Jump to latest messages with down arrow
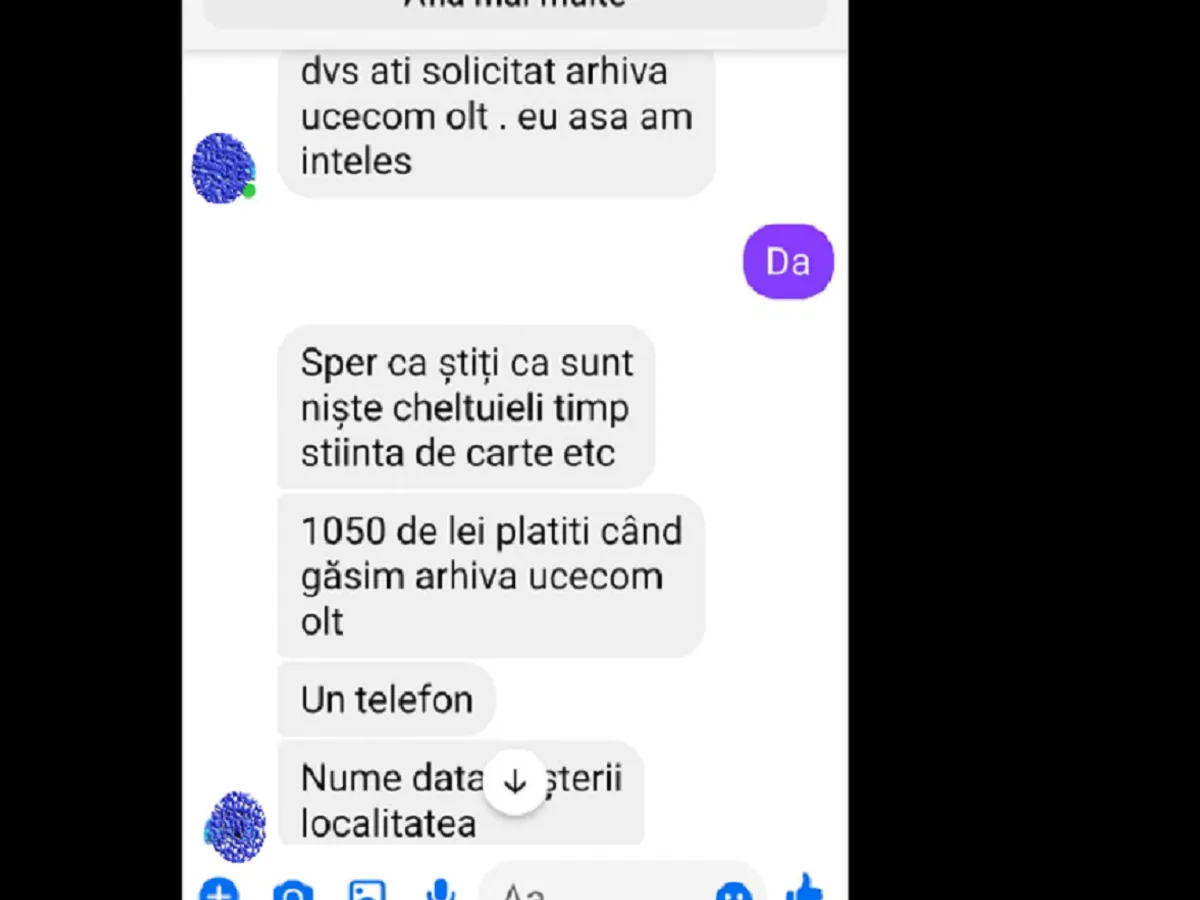Viewport: 1200px width, 900px height. pyautogui.click(x=515, y=782)
